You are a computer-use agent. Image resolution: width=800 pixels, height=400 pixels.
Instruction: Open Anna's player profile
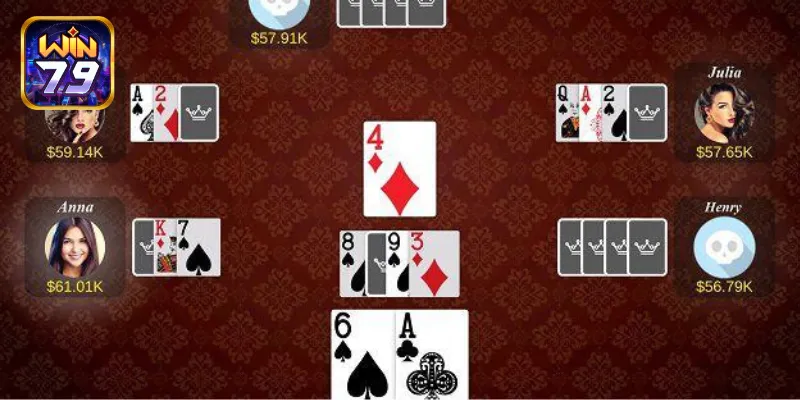[x=75, y=247]
